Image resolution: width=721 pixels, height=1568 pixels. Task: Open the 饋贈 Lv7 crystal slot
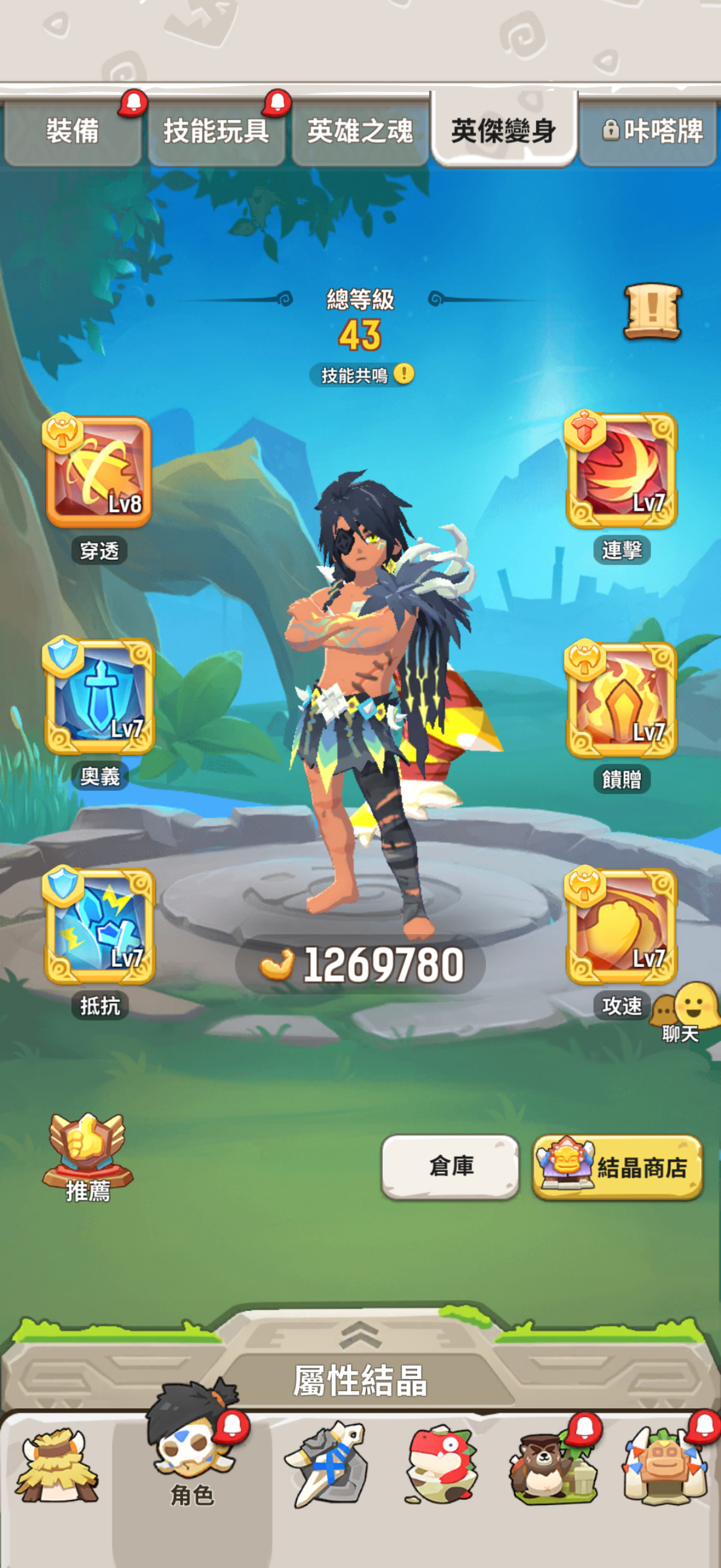[x=621, y=700]
